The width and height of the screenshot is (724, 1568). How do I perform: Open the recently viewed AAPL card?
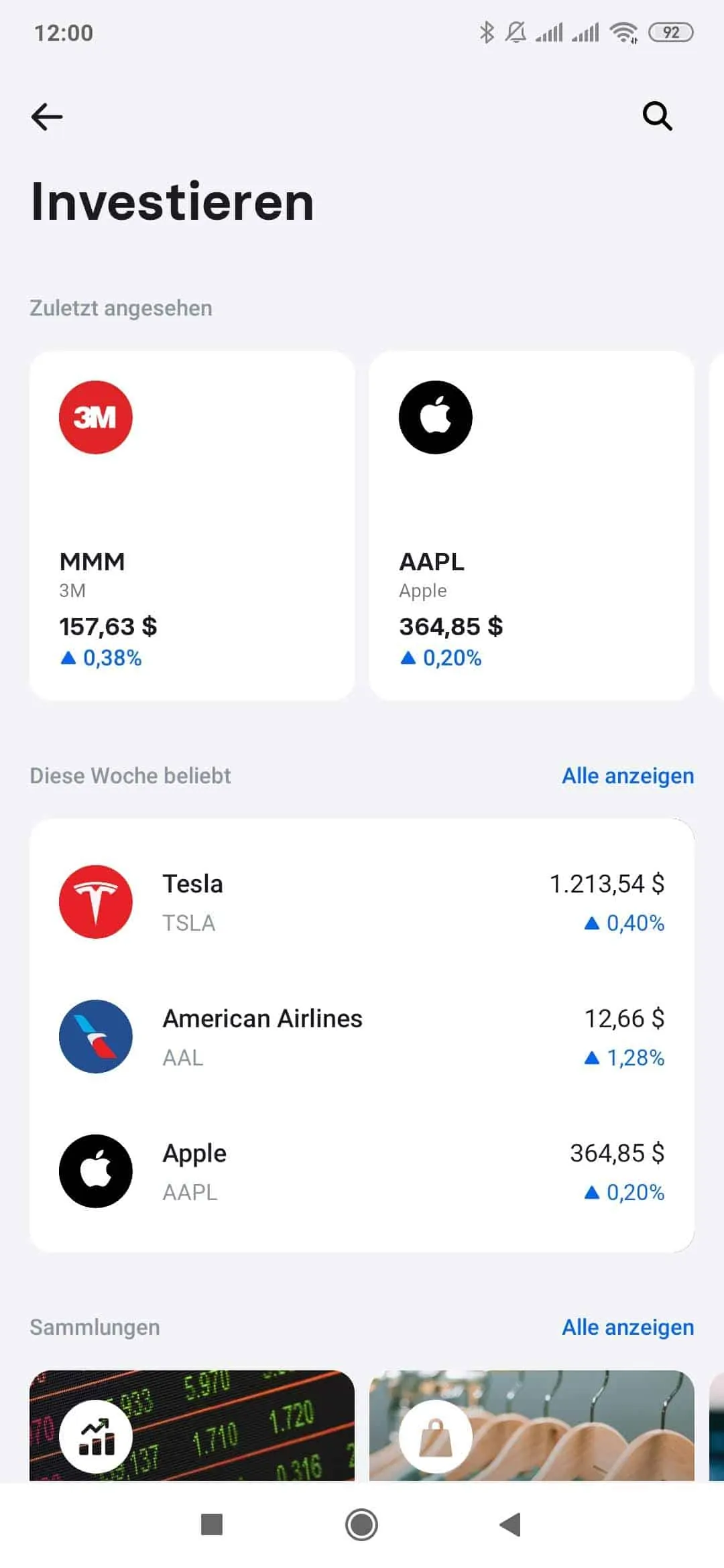532,526
